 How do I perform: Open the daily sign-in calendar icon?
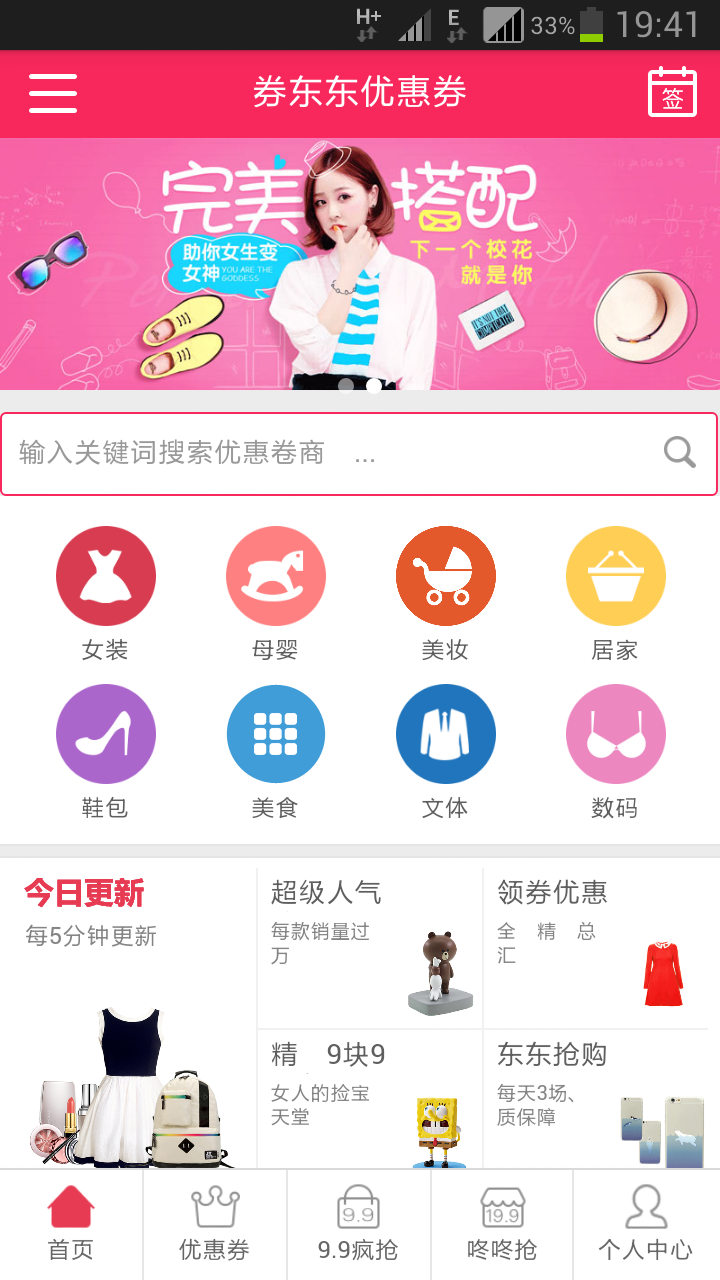point(672,93)
